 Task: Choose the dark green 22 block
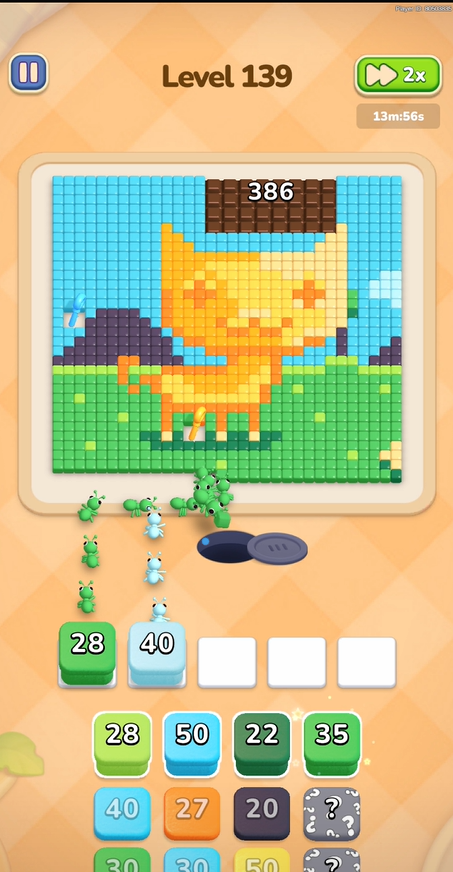click(x=262, y=744)
